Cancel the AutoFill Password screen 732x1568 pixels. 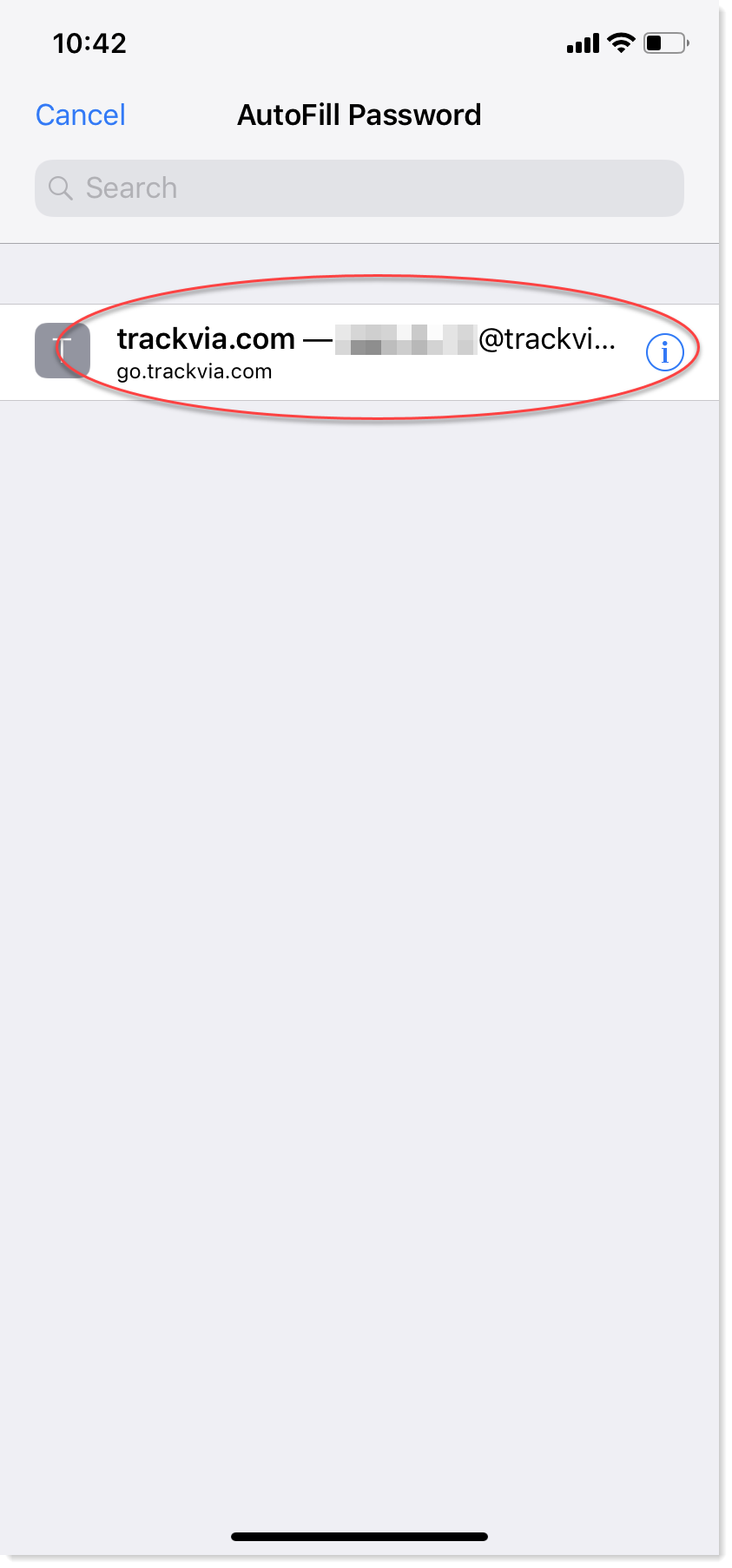coord(80,115)
